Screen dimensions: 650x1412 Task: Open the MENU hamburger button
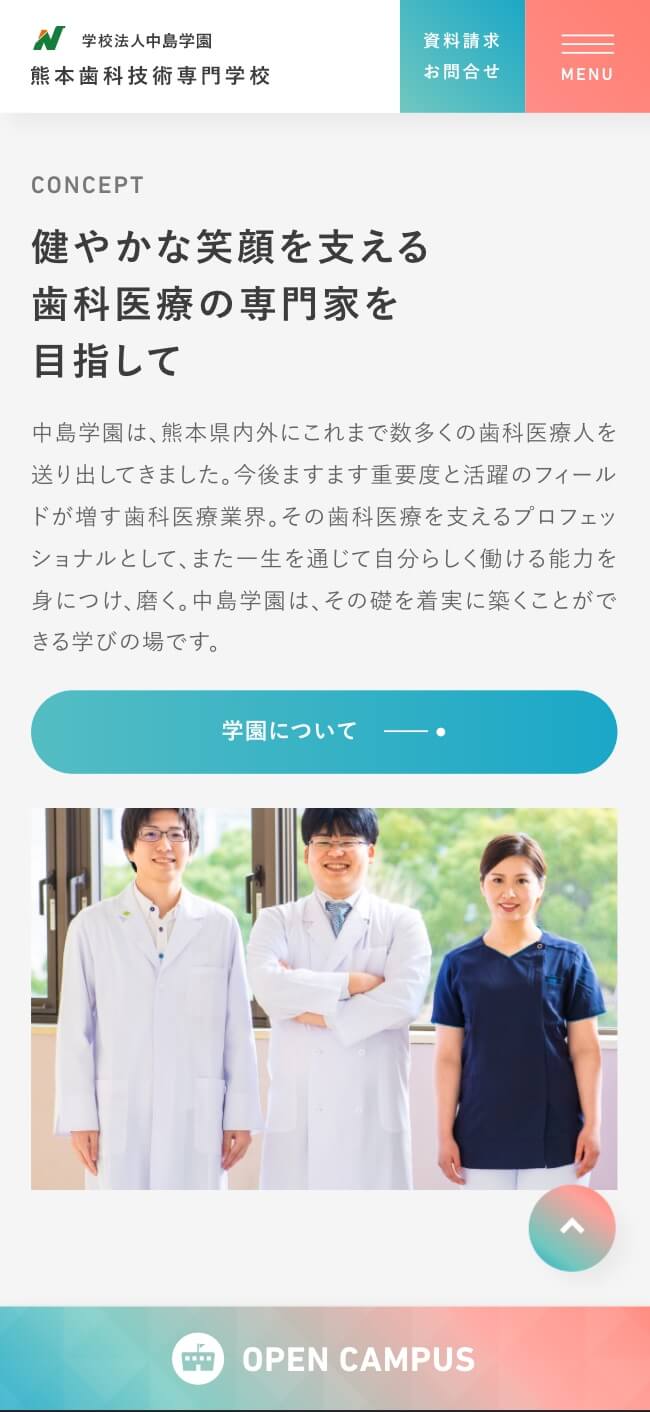[x=587, y=56]
